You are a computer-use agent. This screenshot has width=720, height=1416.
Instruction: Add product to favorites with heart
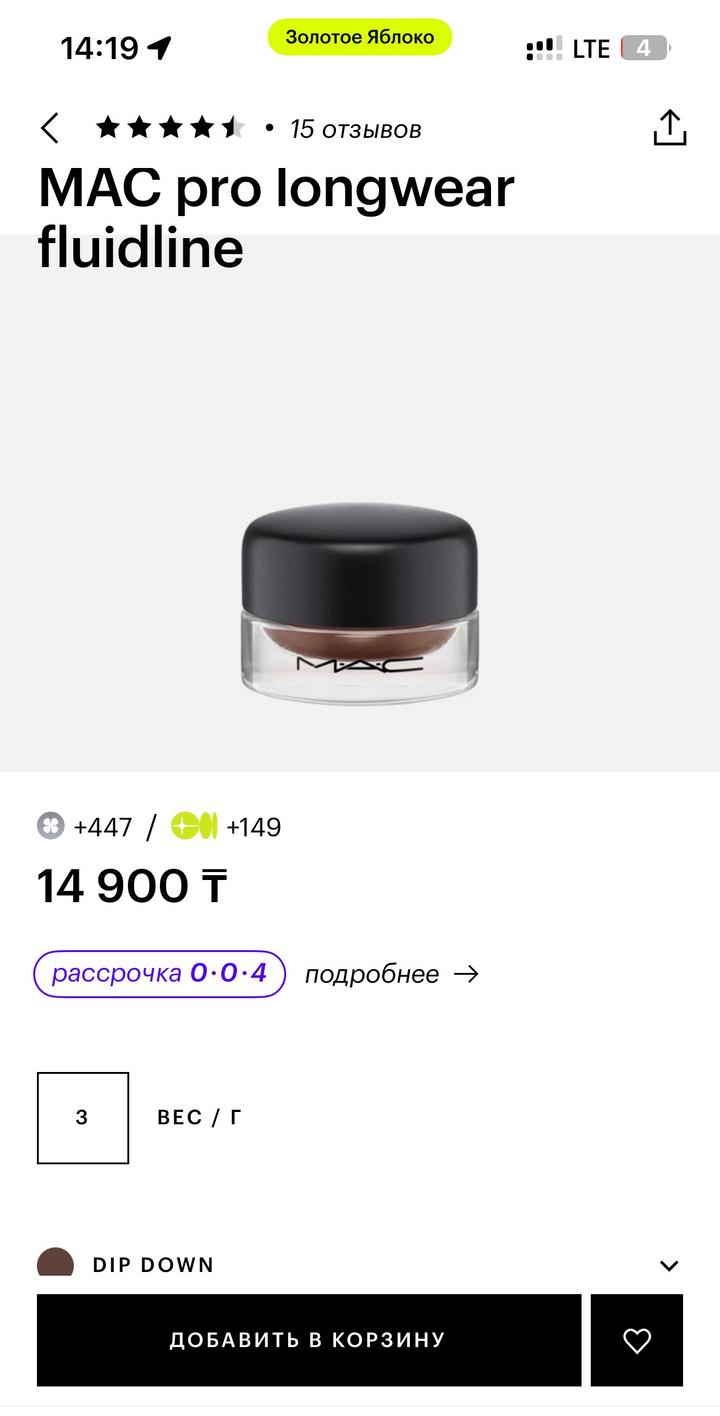click(x=637, y=1340)
